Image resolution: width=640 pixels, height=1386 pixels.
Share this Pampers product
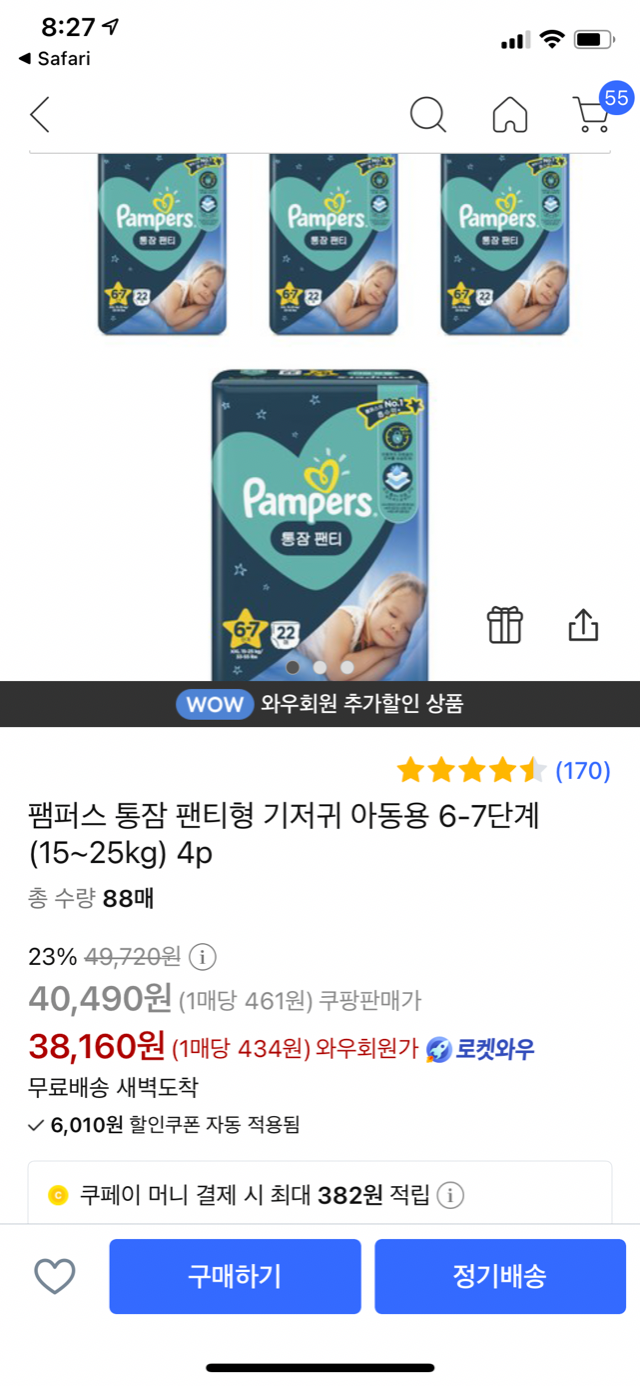pyautogui.click(x=583, y=625)
